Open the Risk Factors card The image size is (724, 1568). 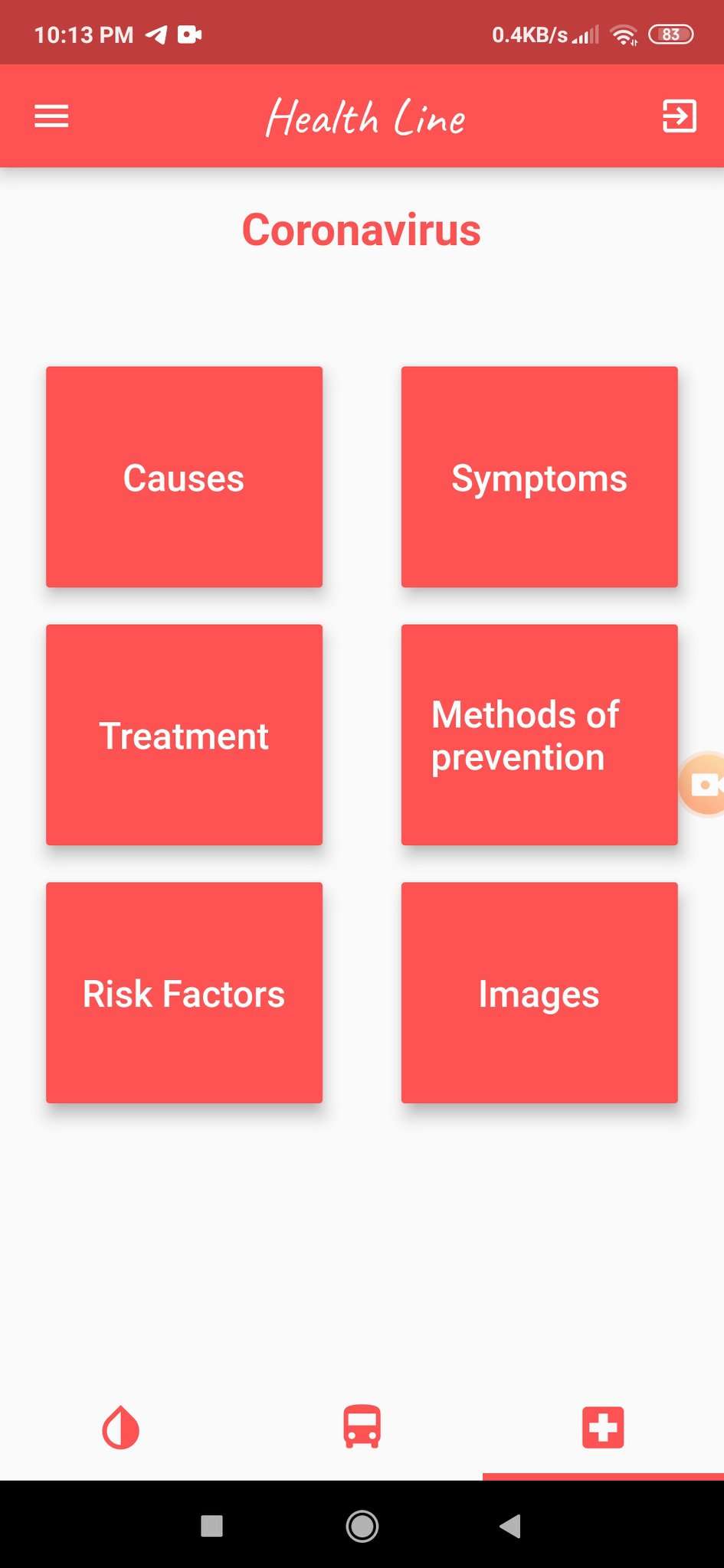184,993
